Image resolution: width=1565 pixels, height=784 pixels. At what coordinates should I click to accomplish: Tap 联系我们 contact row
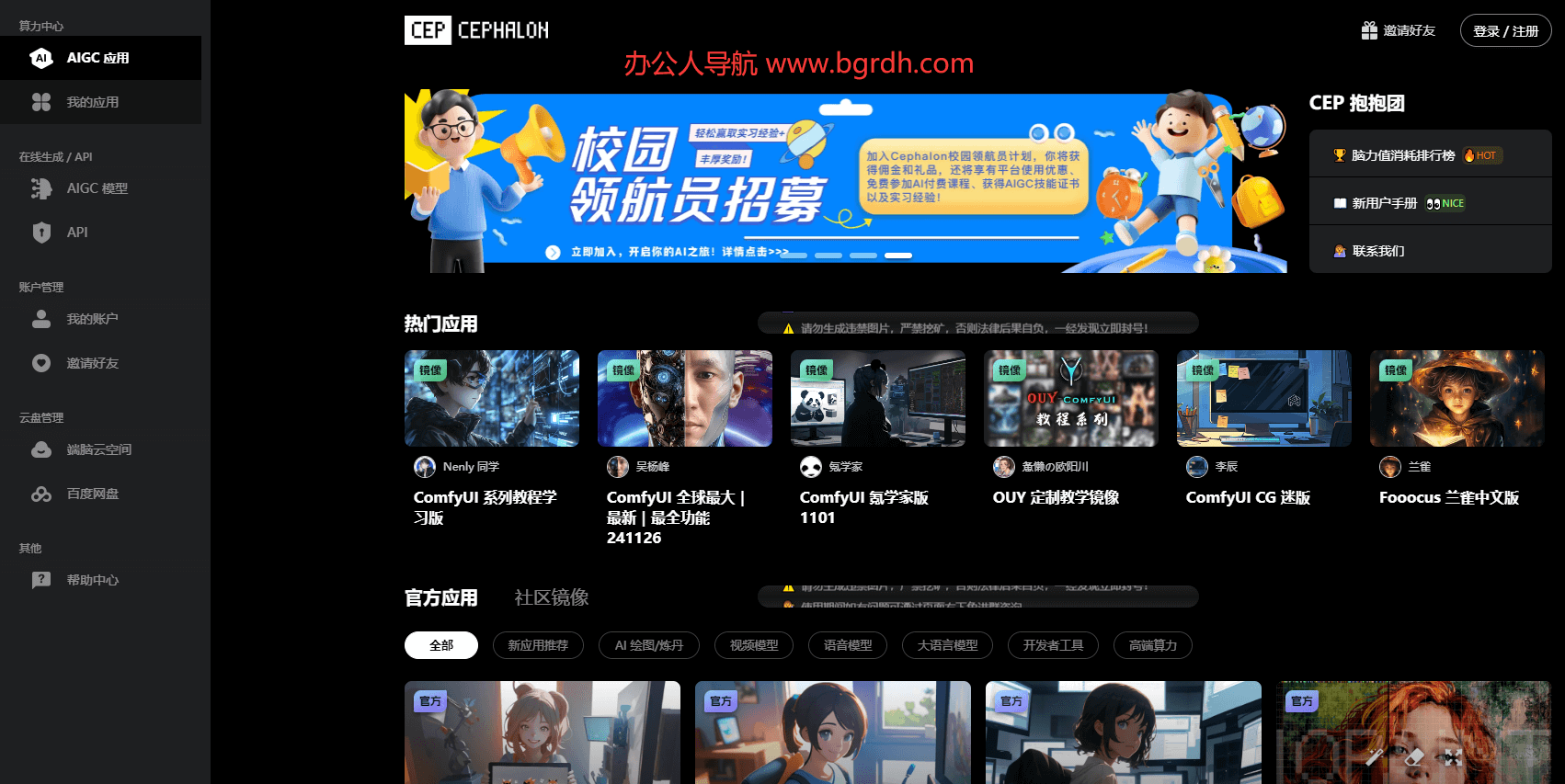pyautogui.click(x=1377, y=251)
